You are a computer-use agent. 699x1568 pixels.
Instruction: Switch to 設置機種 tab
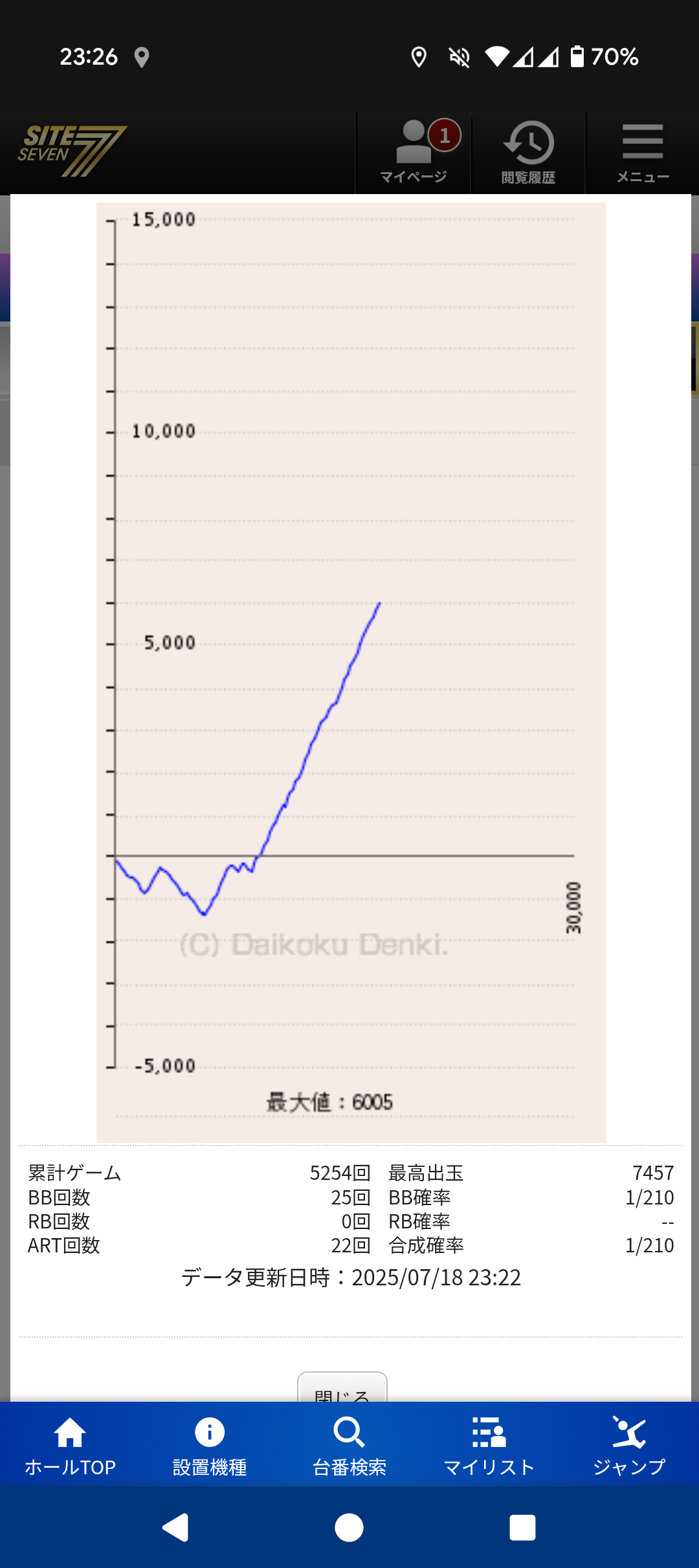point(210,1446)
